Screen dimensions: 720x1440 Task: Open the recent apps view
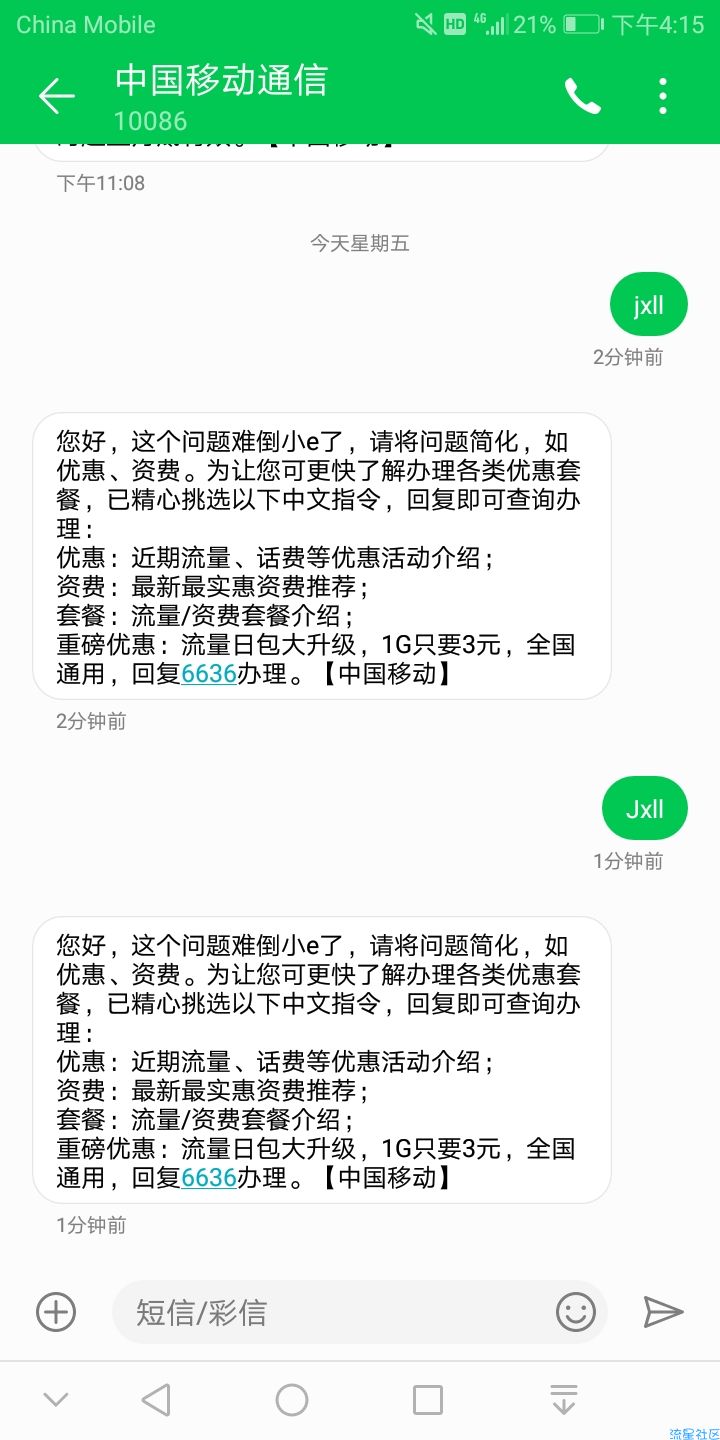(x=428, y=1400)
